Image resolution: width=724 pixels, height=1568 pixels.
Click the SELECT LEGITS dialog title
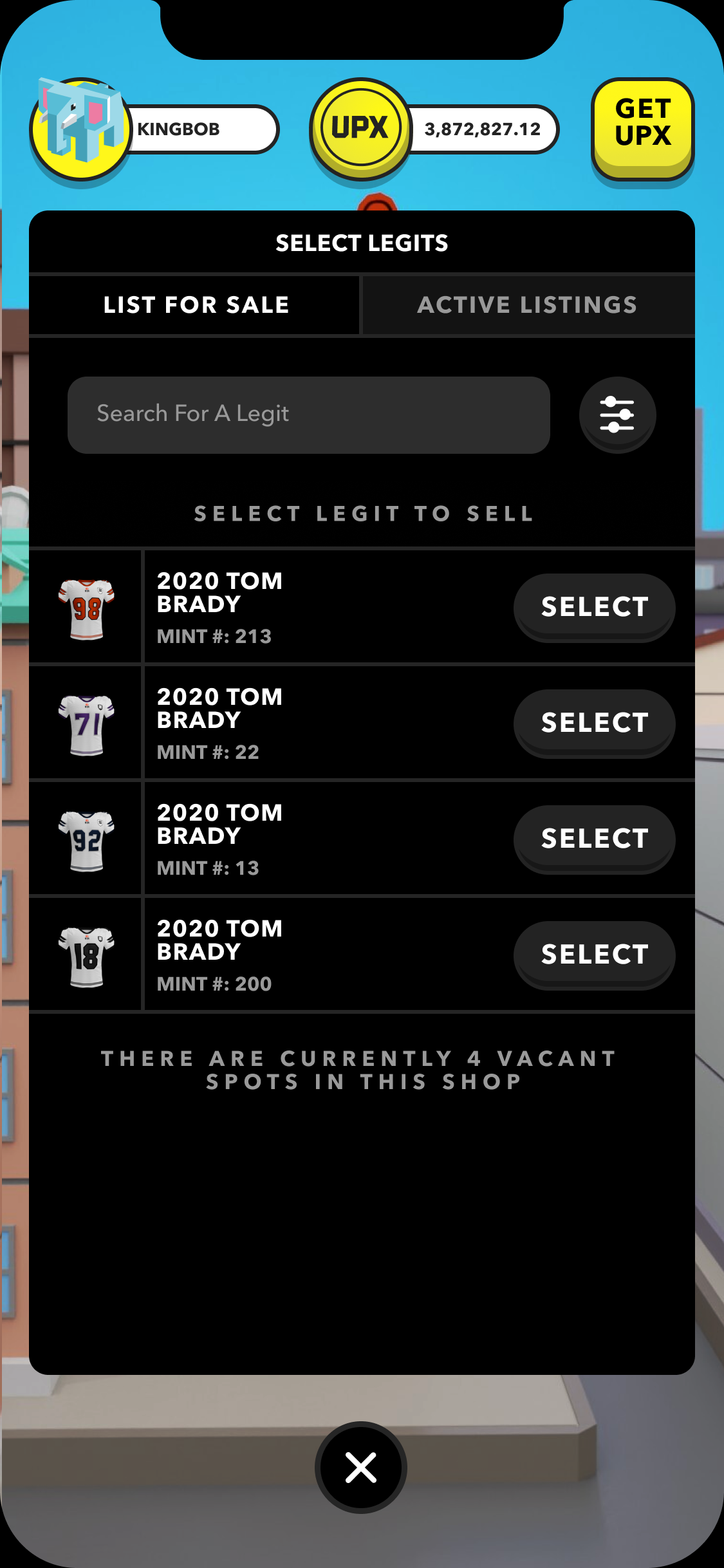362,243
